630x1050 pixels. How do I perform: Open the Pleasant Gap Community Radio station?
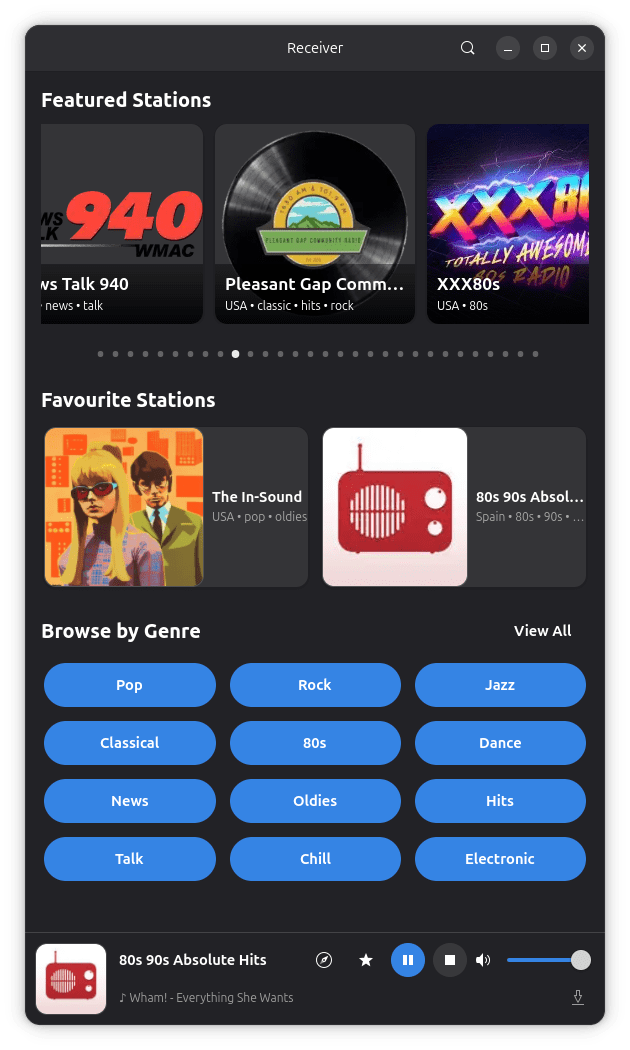(314, 223)
